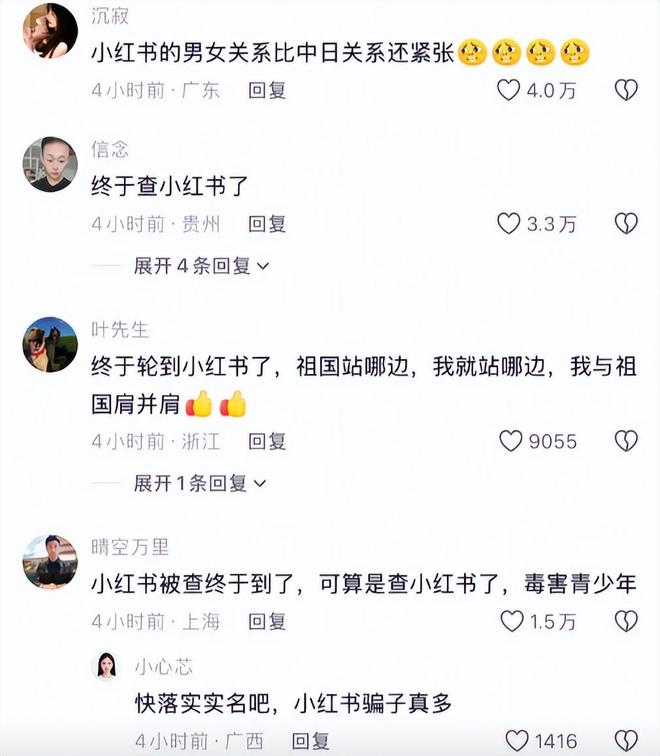This screenshot has height=756, width=660.
Task: Dislike the comment by 晴空万里
Action: pos(626,621)
